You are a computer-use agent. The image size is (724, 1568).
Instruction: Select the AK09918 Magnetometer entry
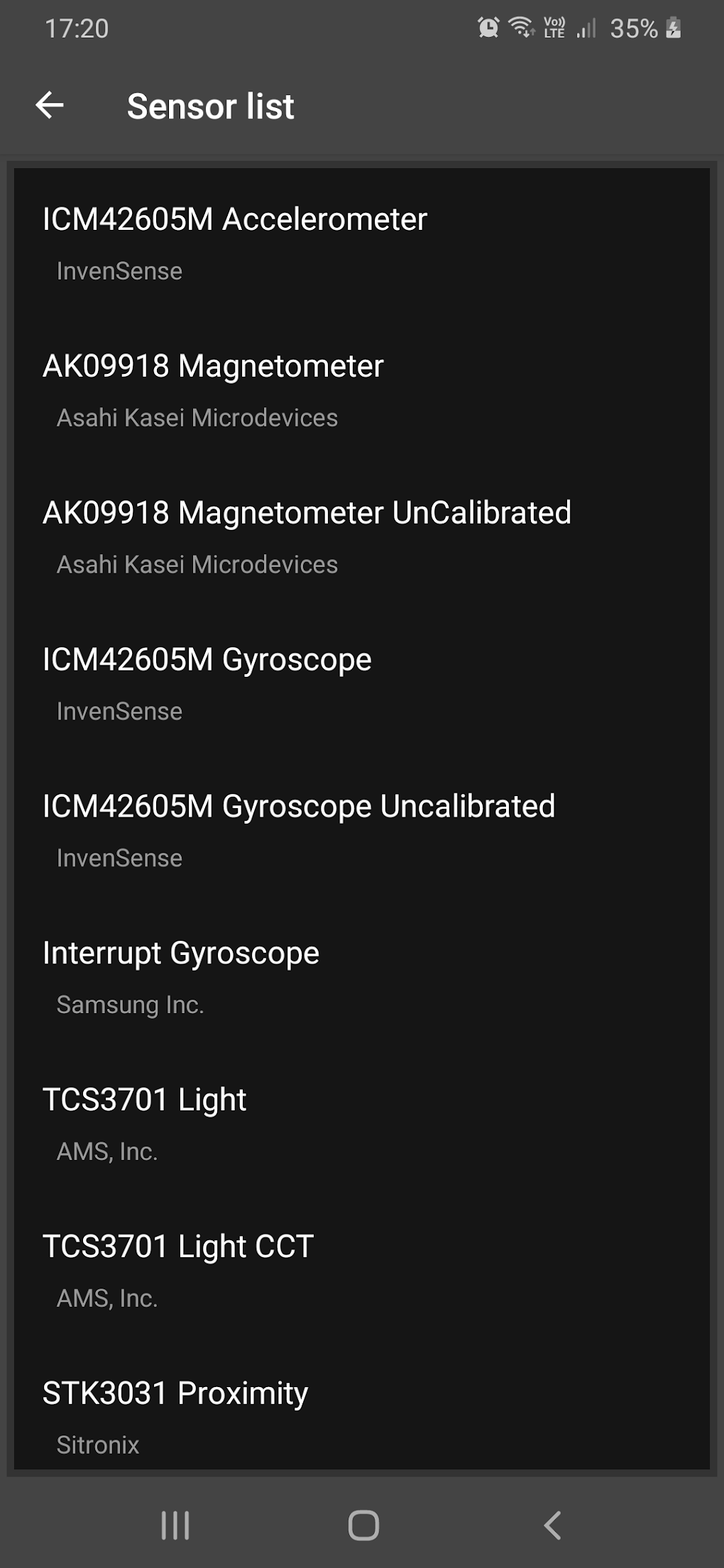[362, 389]
